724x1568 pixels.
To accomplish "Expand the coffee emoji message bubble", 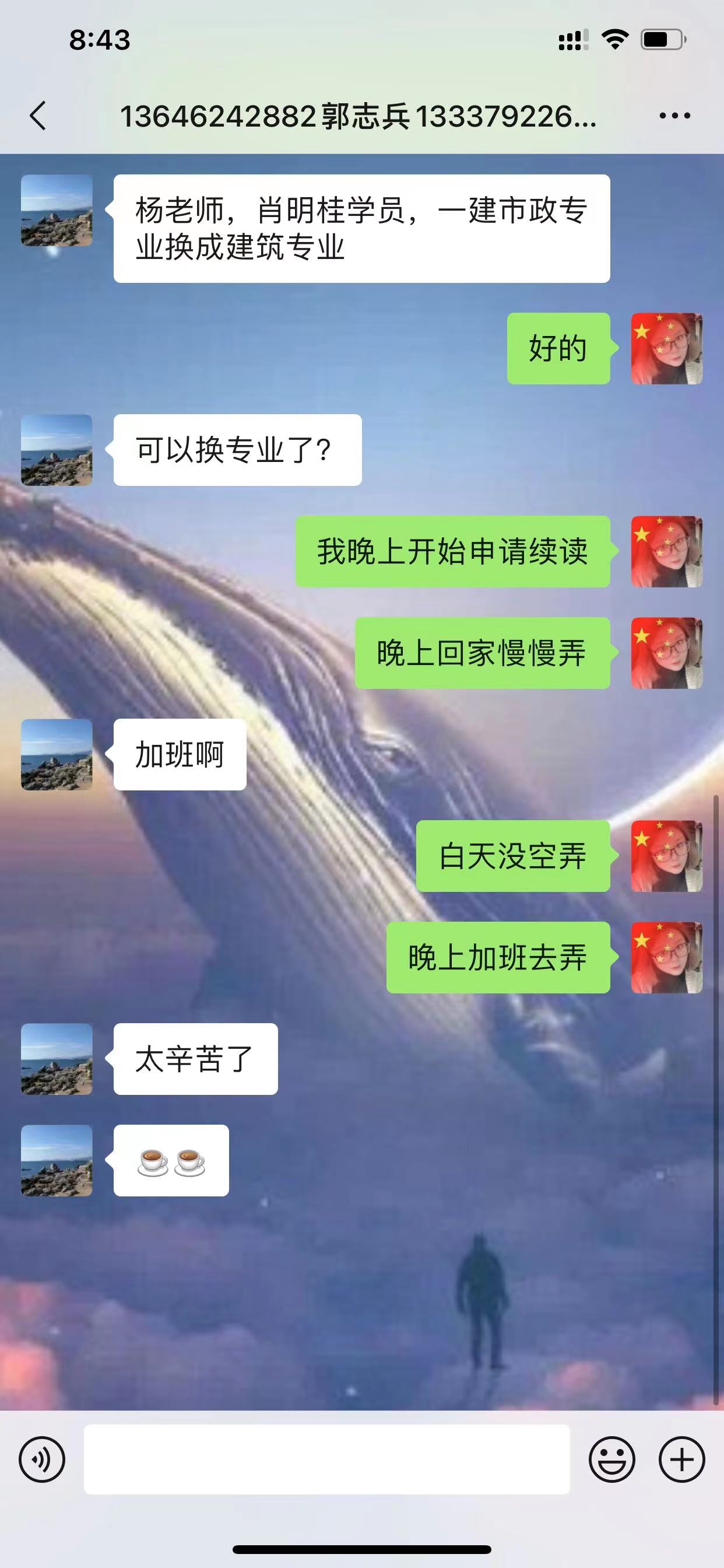I will 170,1160.
